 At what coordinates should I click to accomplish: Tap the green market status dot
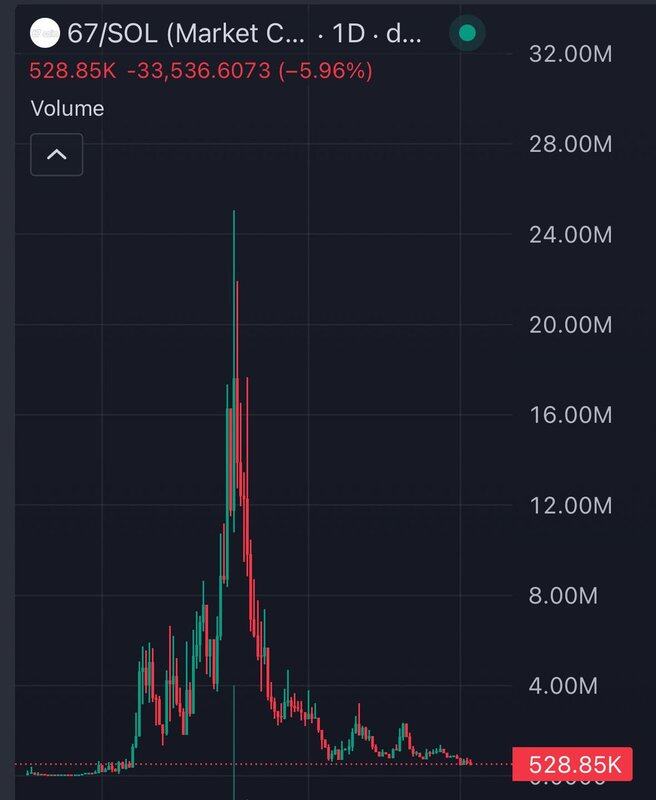pos(466,34)
